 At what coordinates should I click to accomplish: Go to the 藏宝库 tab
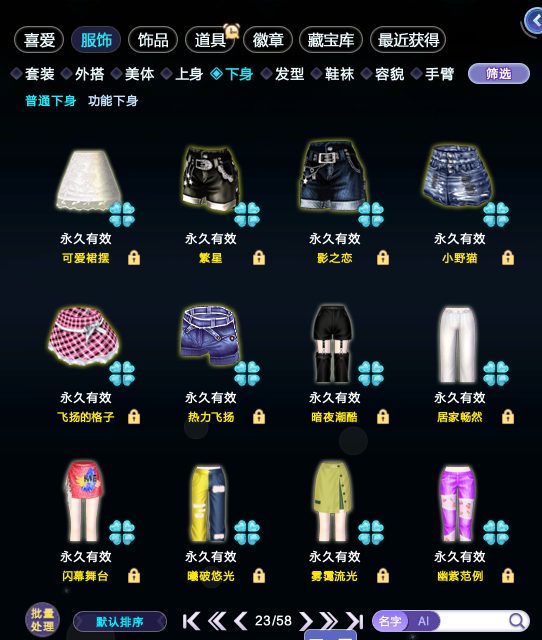331,40
